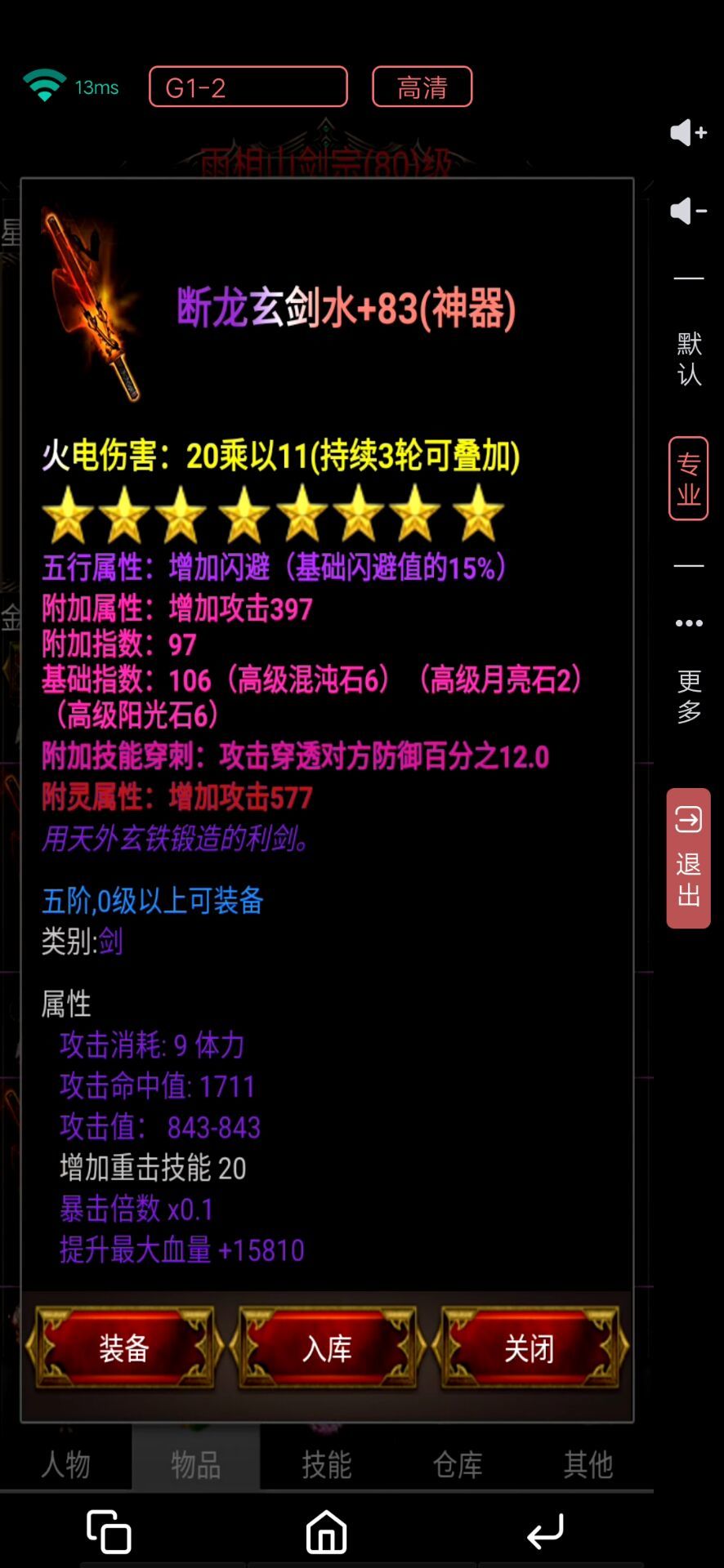The width and height of the screenshot is (724, 1568).
Task: Switch to 专业 (Professional) mode
Action: point(687,478)
